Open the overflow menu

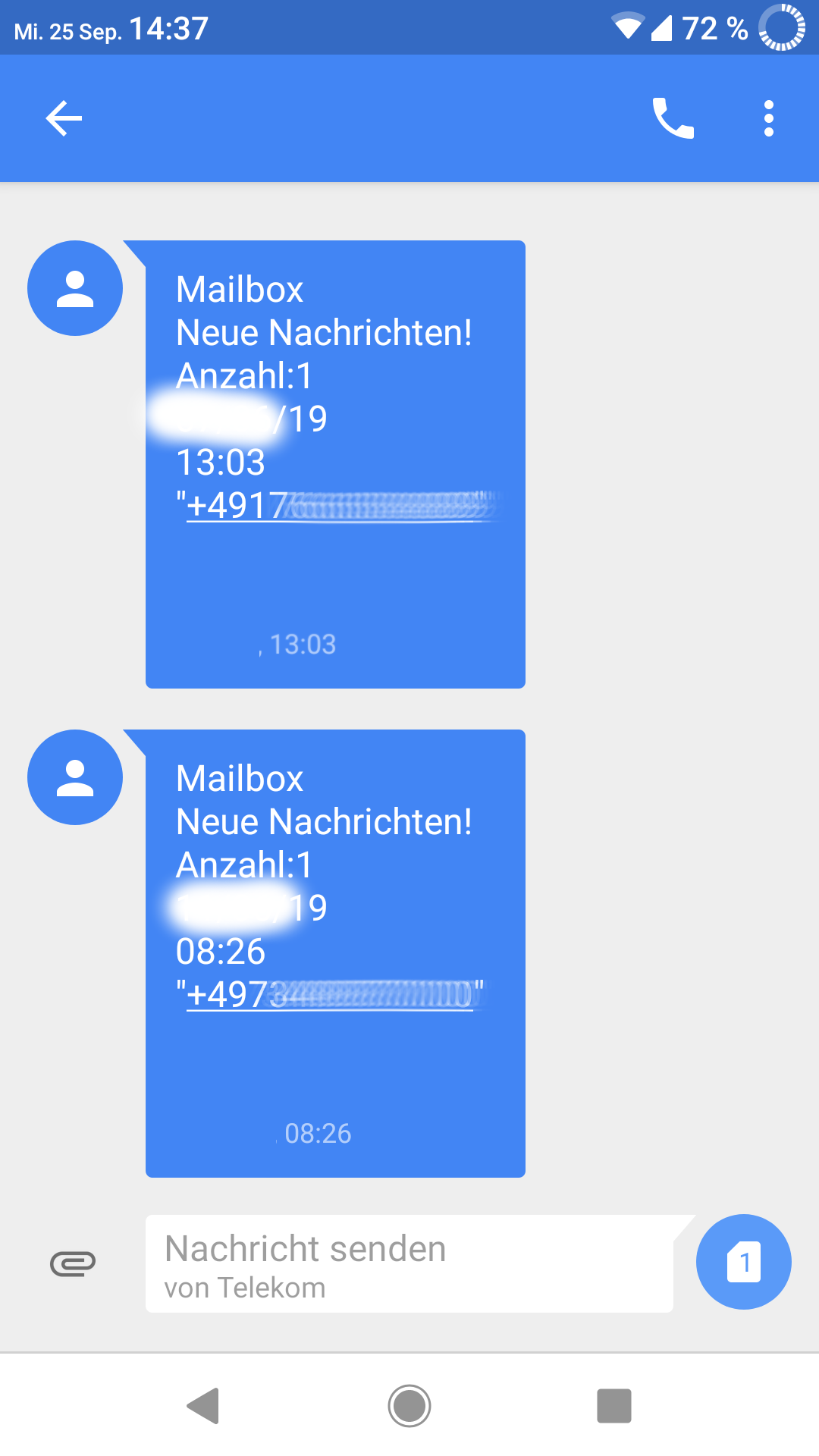(769, 118)
